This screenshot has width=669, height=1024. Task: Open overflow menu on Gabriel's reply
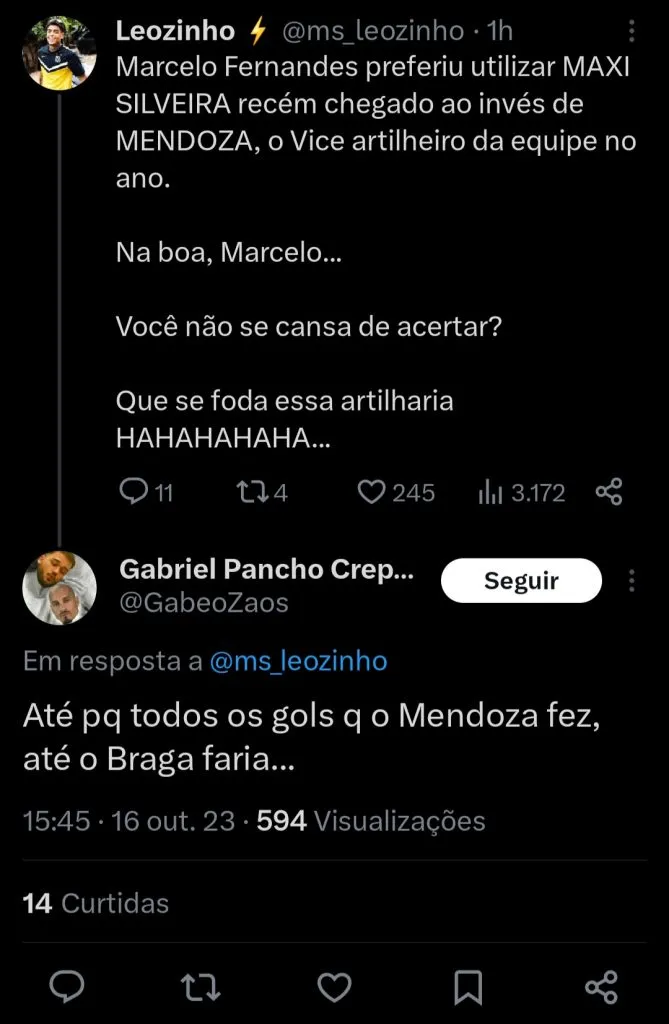(x=631, y=581)
